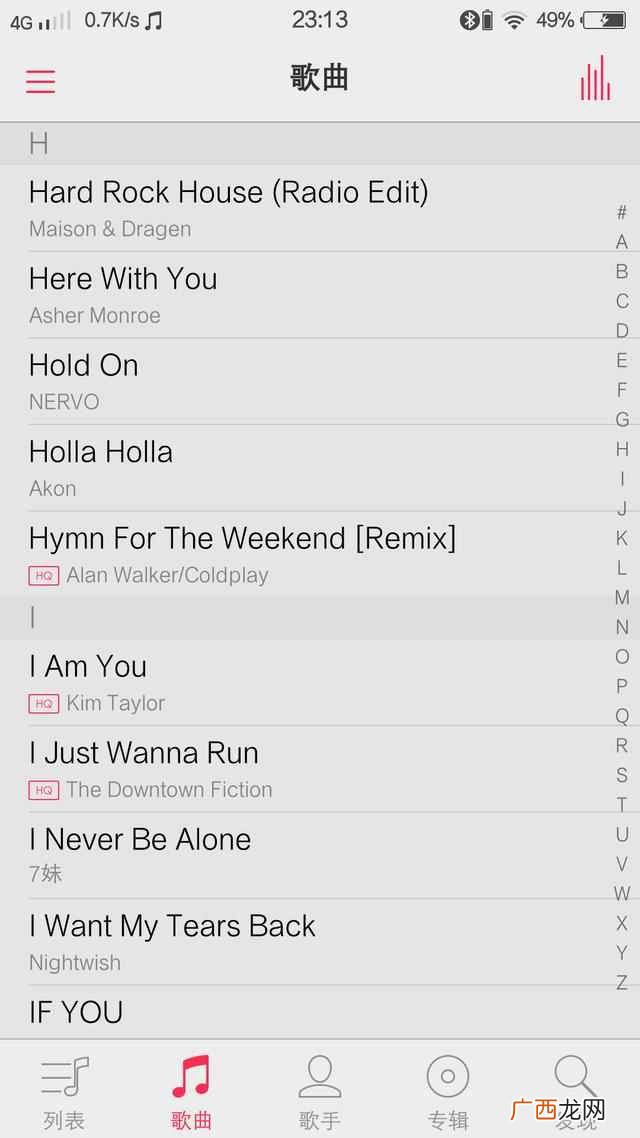Play I Just Wanna Run

click(x=305, y=769)
